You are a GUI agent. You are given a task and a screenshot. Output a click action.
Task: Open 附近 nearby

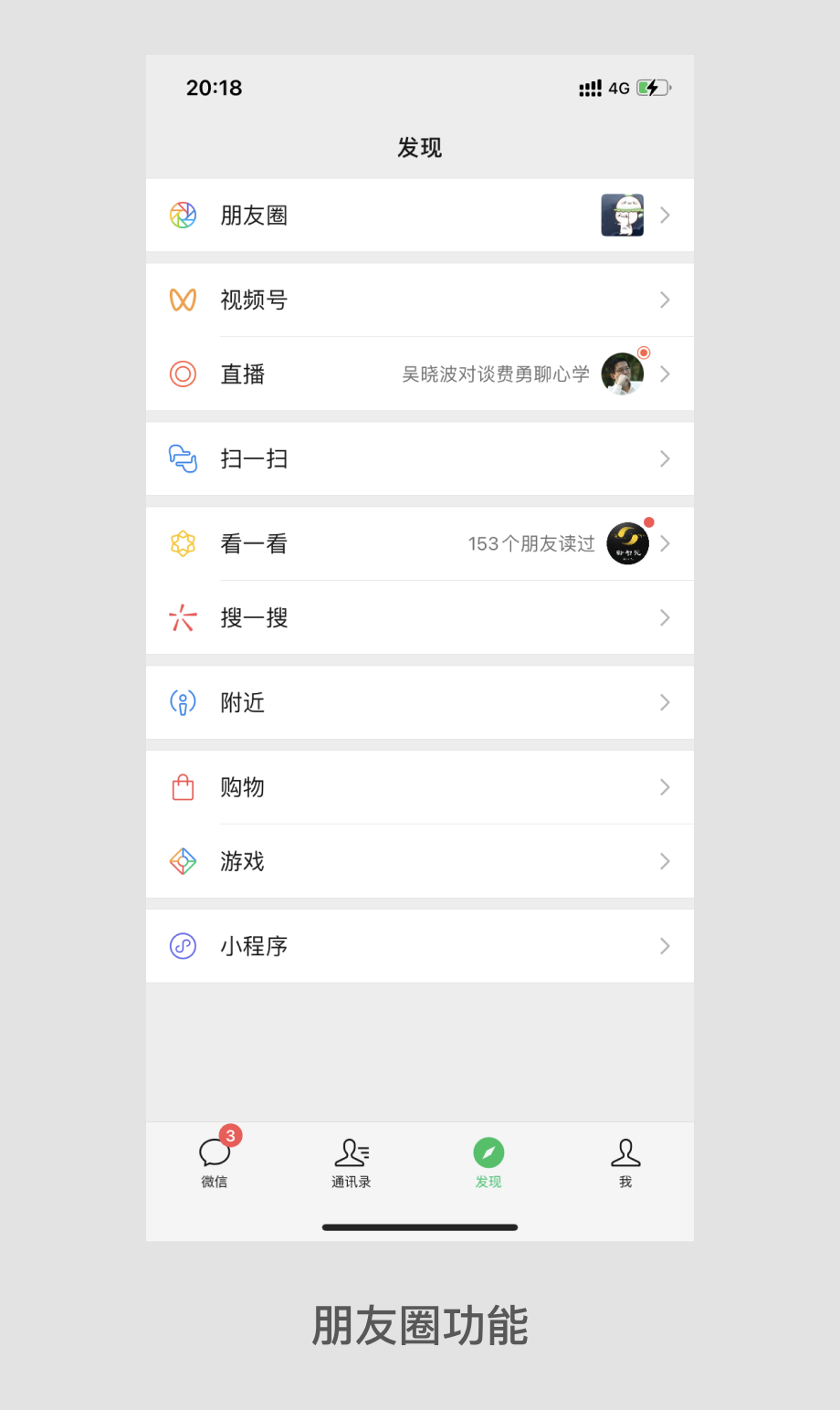point(420,702)
